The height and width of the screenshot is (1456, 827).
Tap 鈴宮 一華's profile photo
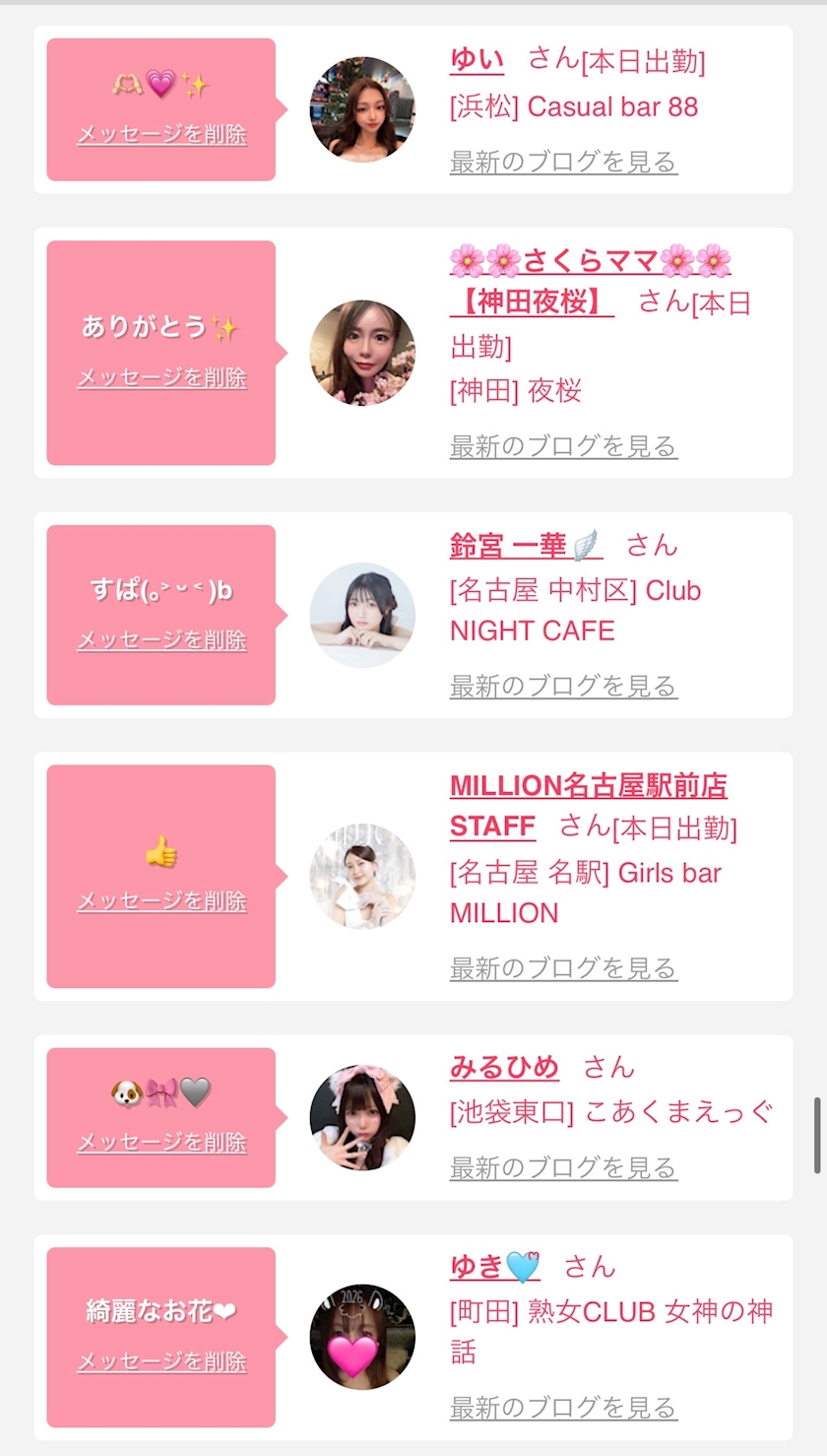click(362, 615)
